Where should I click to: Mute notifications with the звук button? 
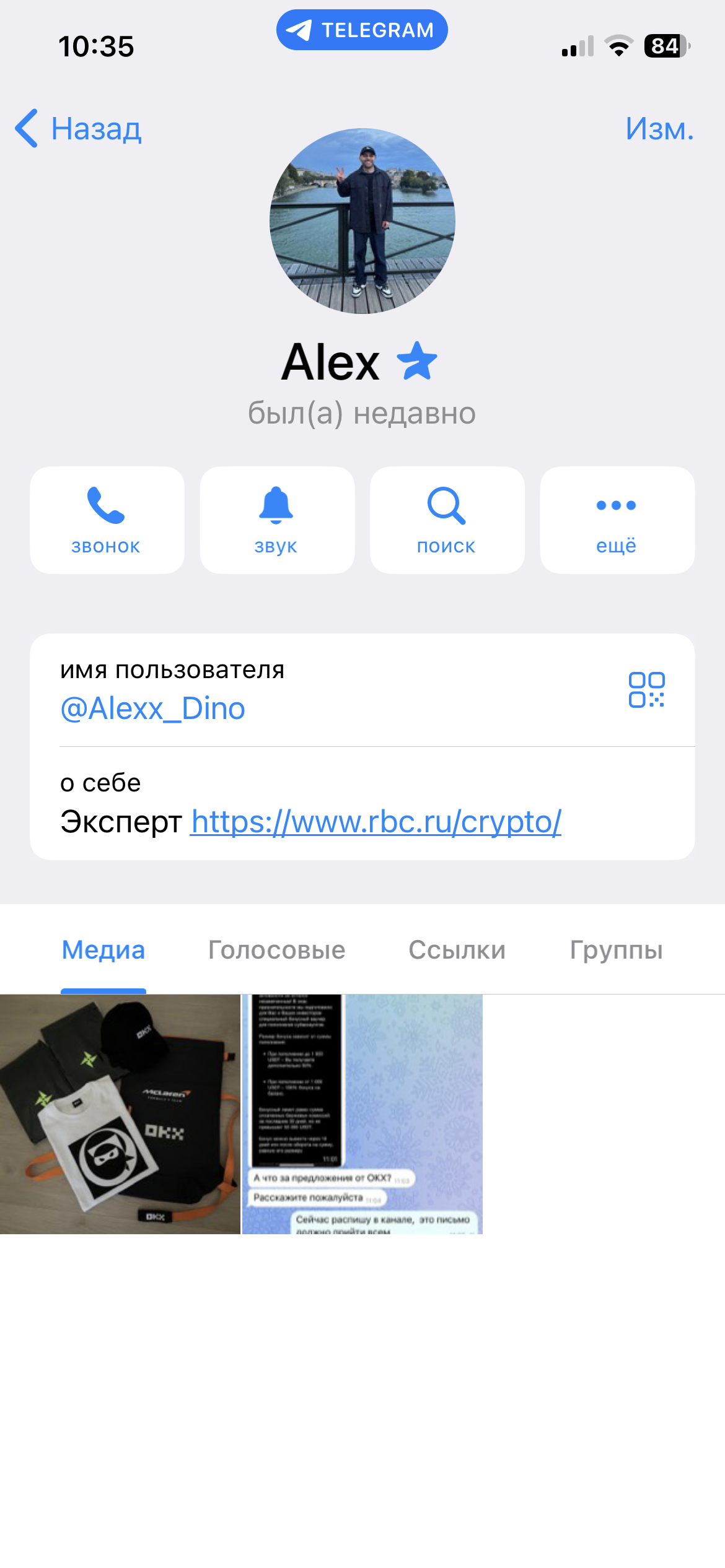pos(277,520)
